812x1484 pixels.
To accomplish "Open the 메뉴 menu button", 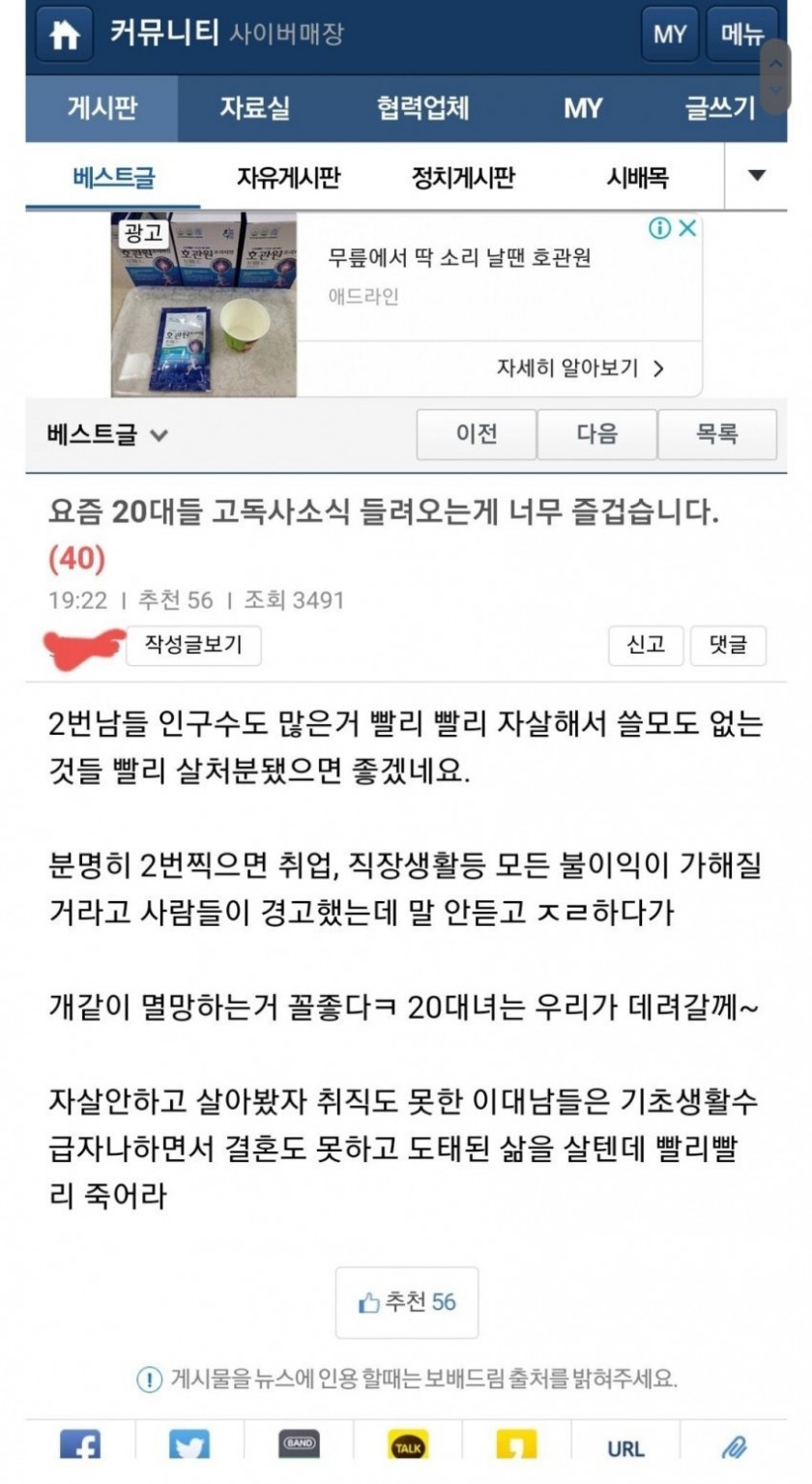I will pos(741,35).
